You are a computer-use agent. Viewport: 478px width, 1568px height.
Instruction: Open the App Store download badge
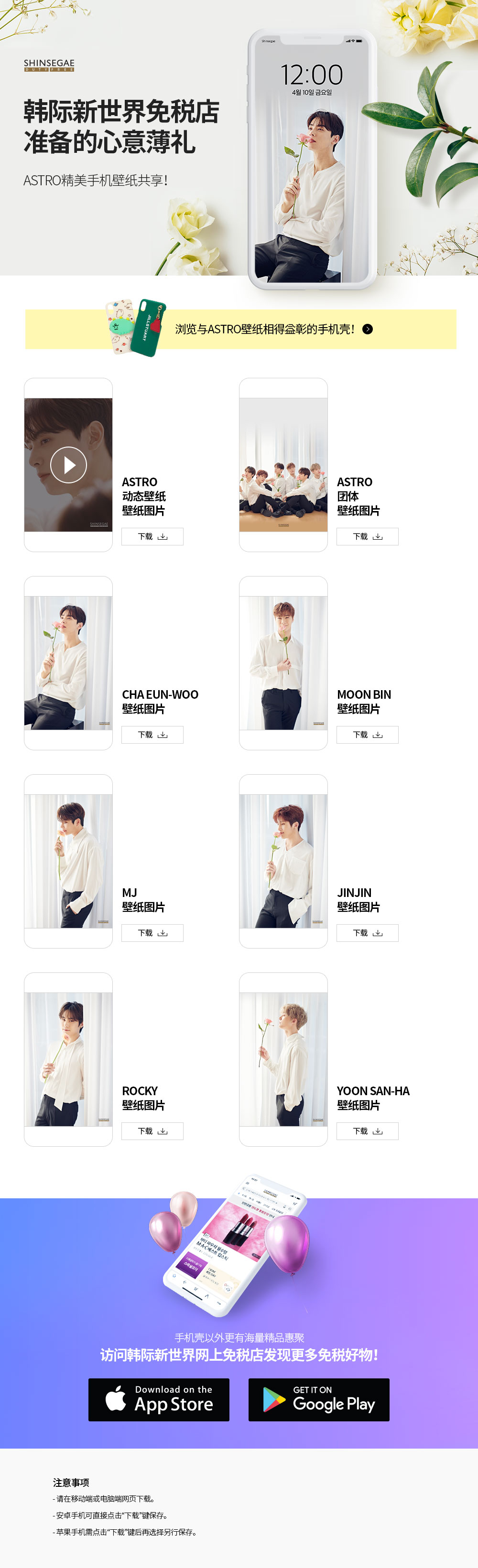pos(159,1399)
